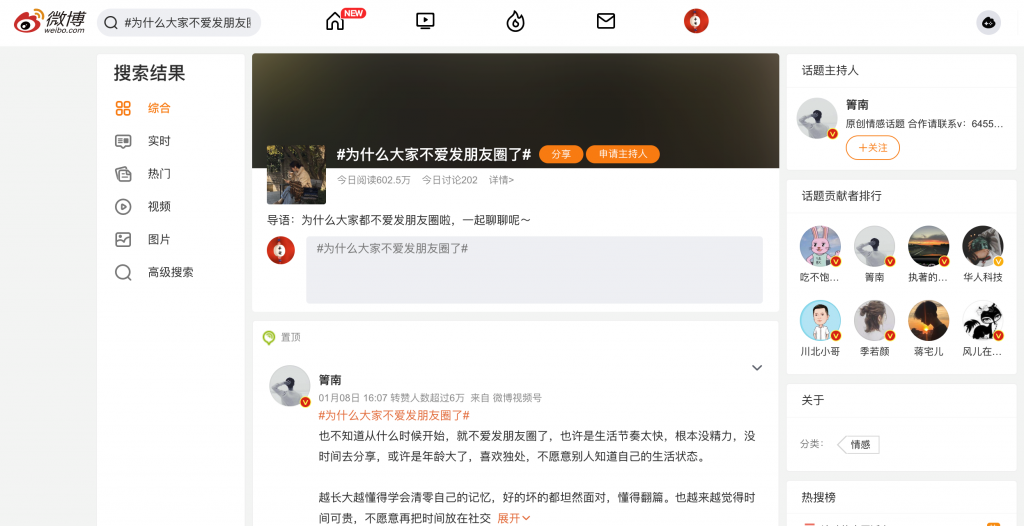This screenshot has width=1024, height=526.
Task: Tap the 申请主持人 button
Action: pyautogui.click(x=622, y=154)
